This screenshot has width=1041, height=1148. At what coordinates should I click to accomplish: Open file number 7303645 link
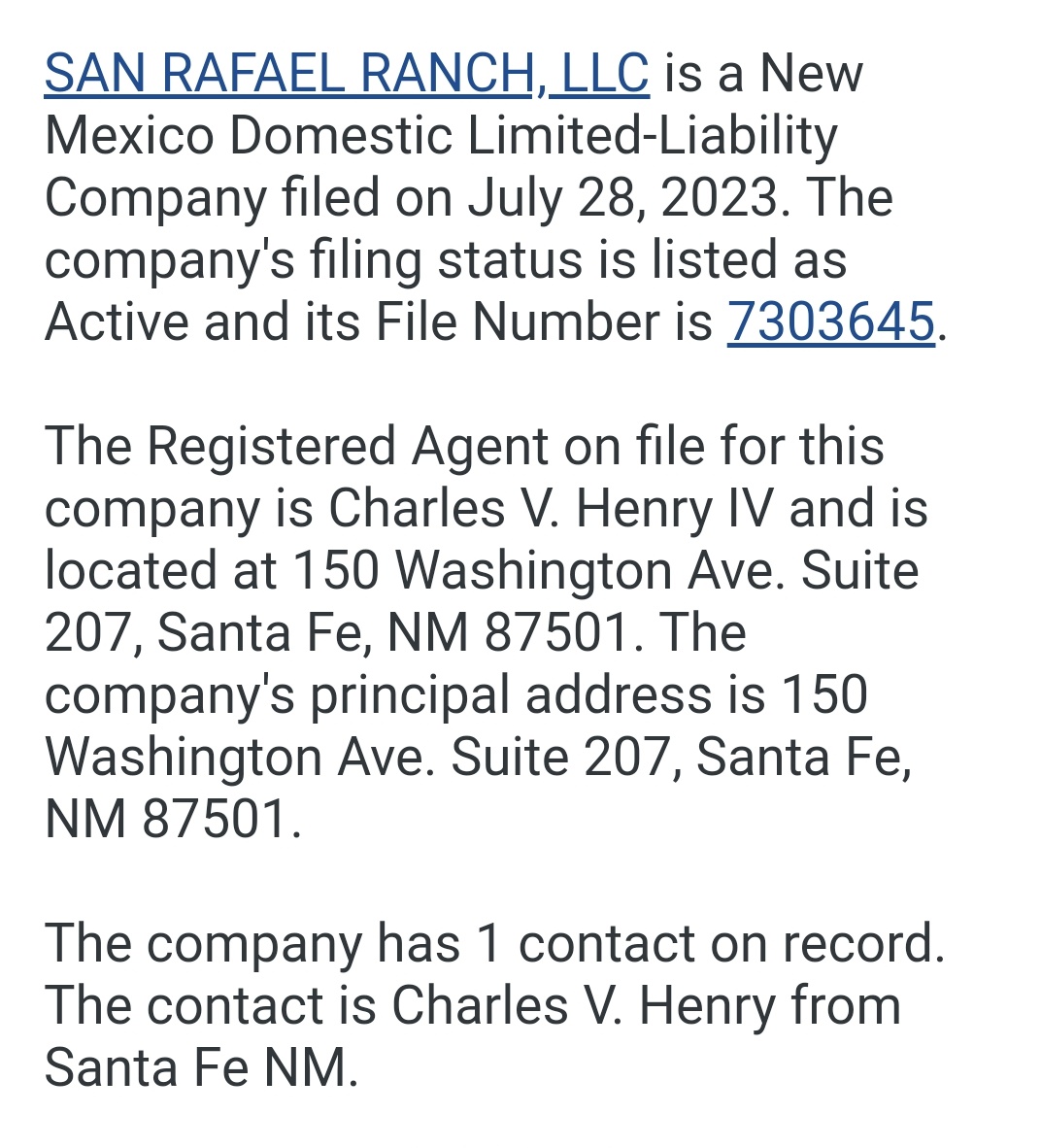pyautogui.click(x=830, y=321)
